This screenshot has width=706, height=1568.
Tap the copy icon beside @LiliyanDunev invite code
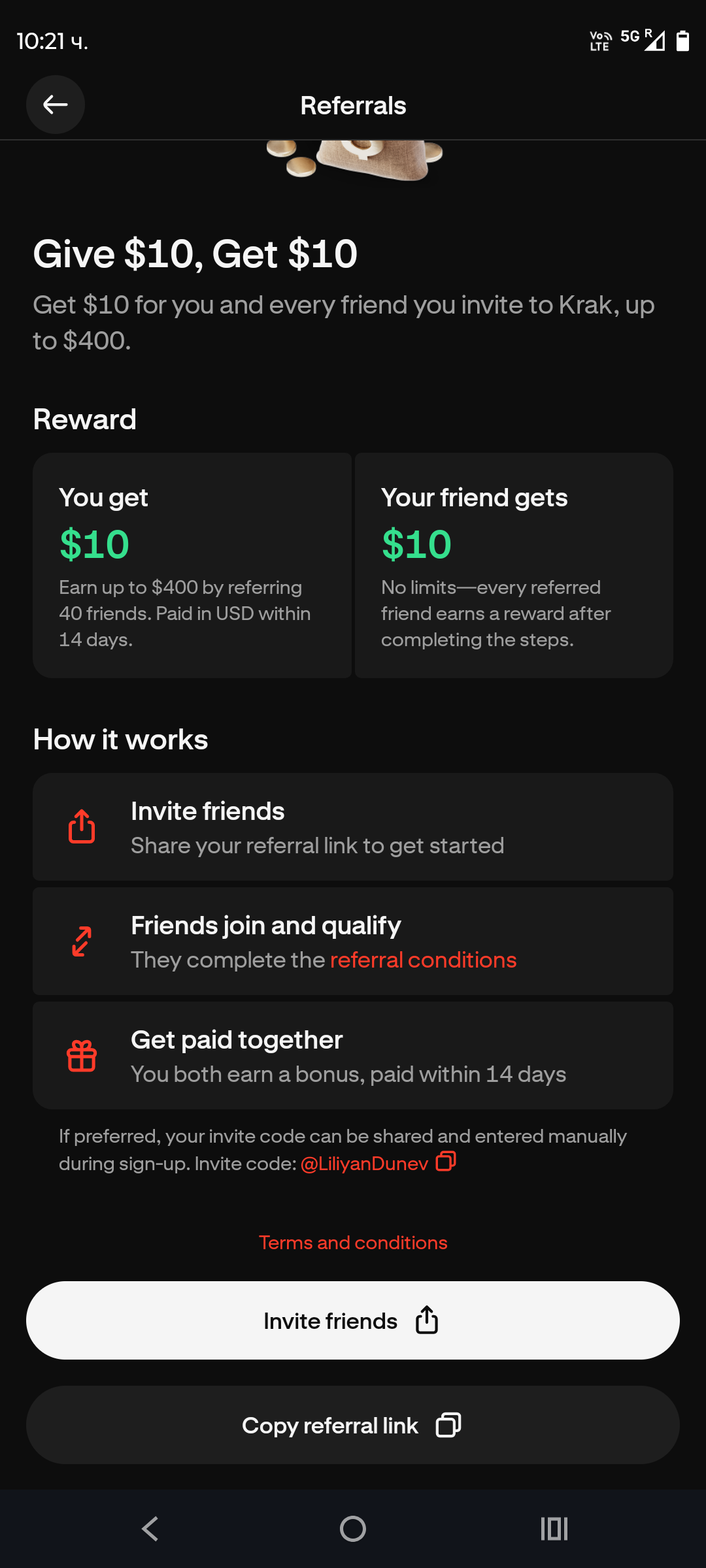446,1162
